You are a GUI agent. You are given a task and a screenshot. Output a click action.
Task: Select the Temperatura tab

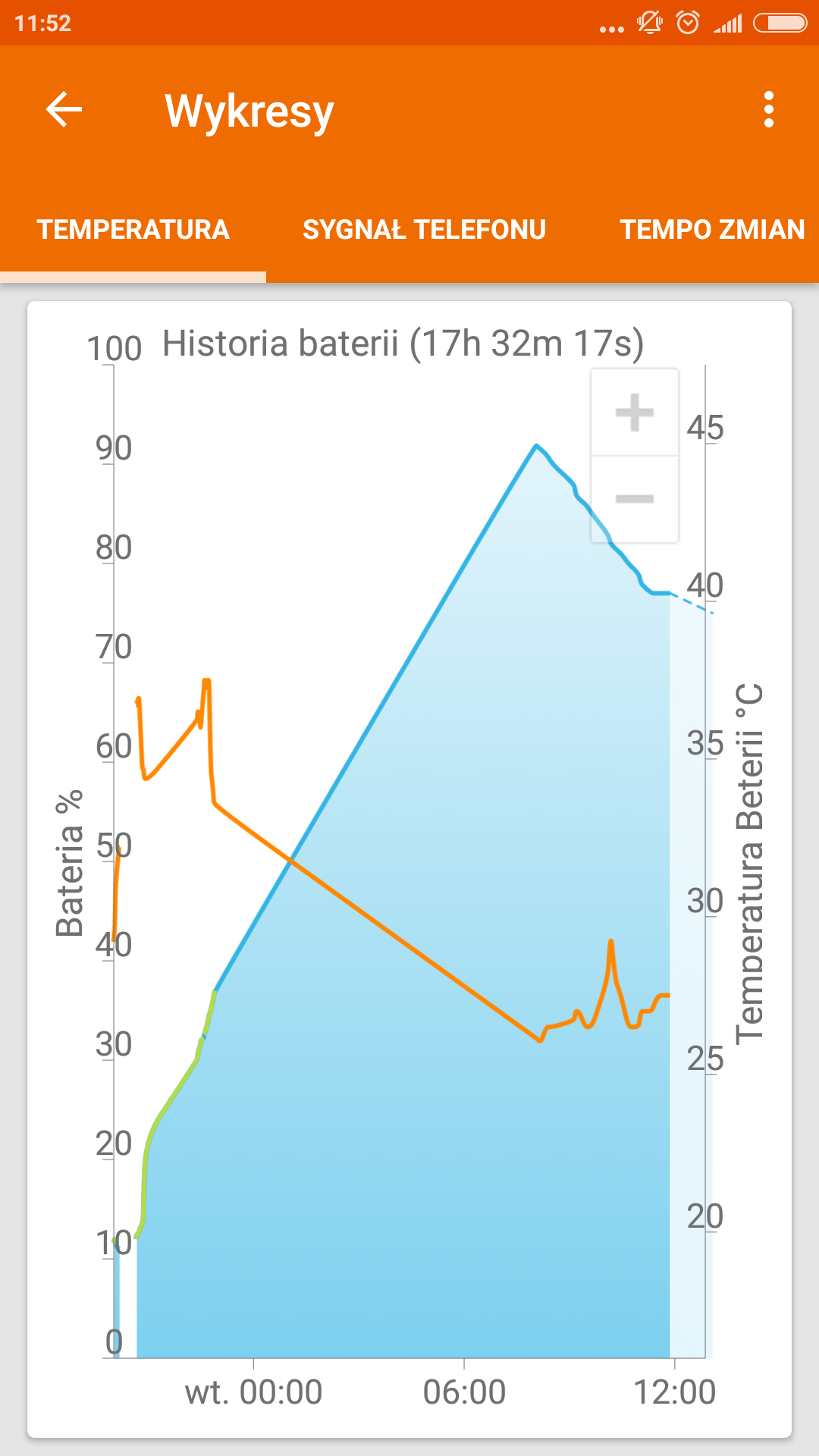133,230
